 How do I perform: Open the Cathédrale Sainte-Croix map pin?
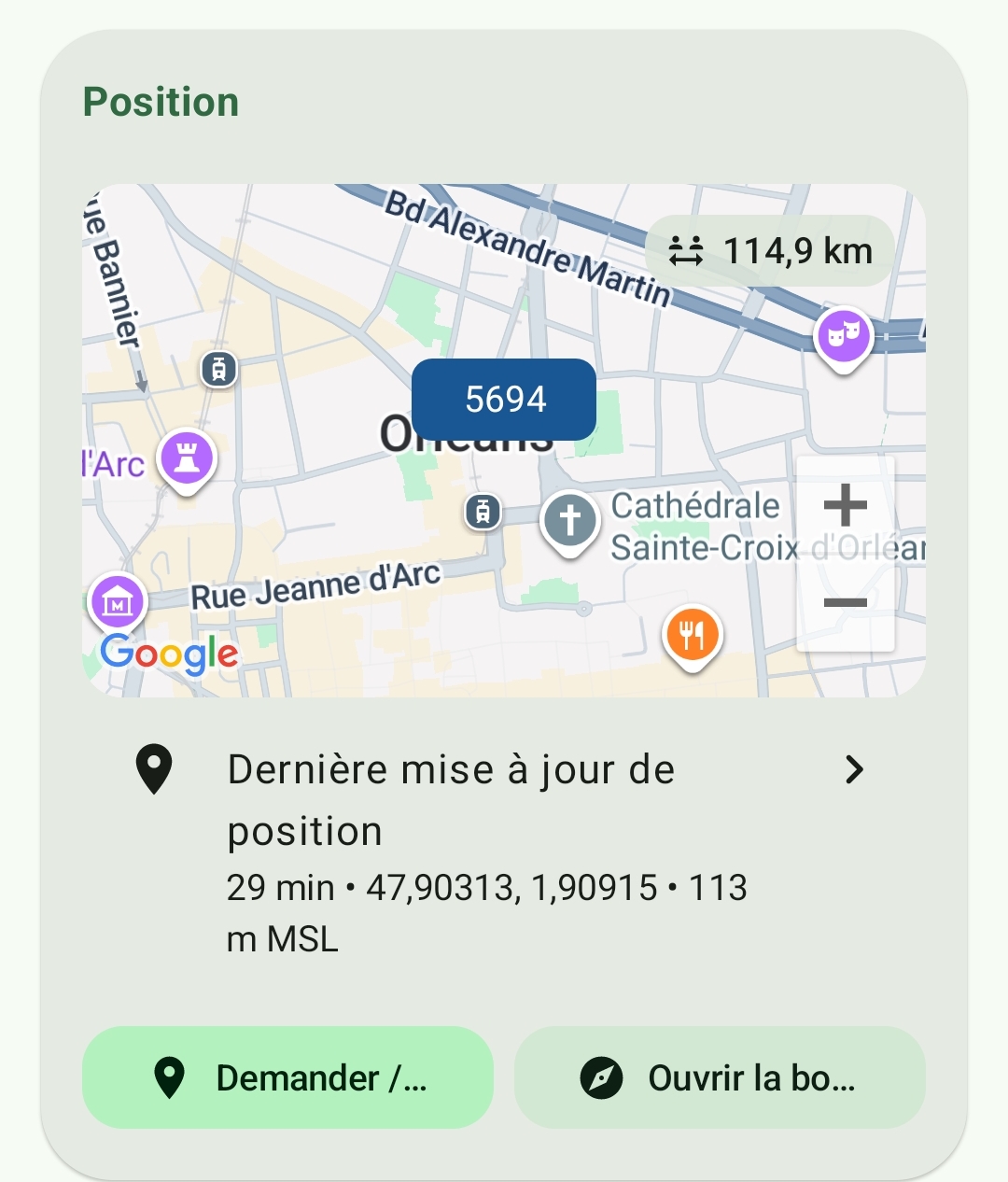click(569, 520)
